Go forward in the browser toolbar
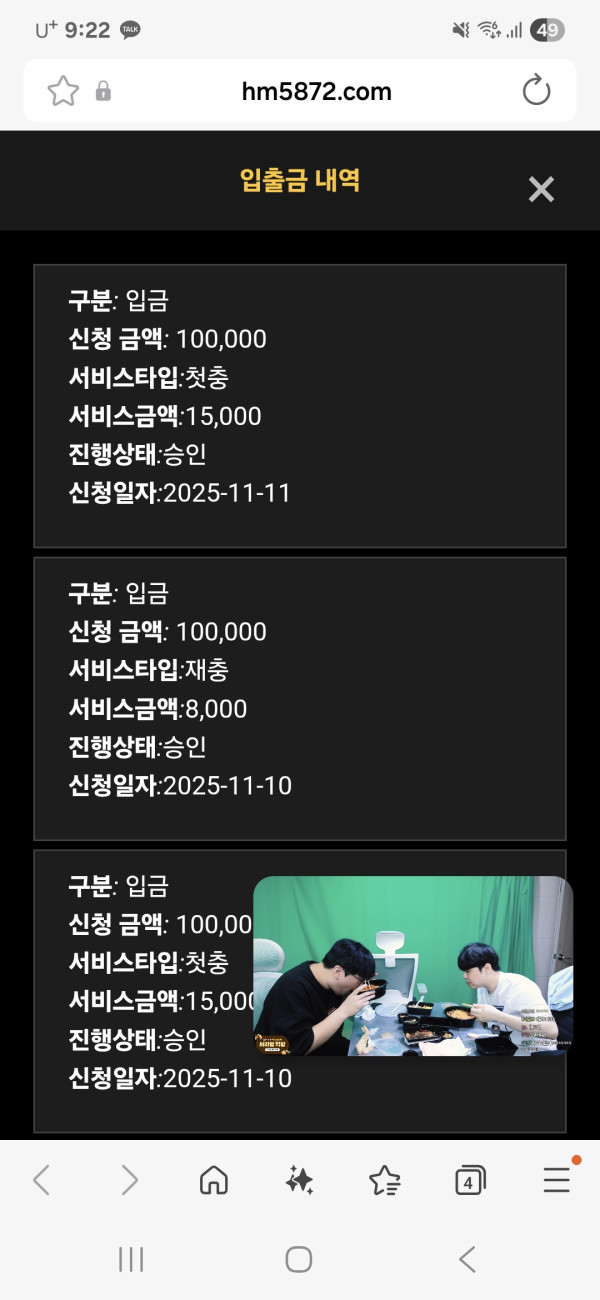The image size is (600, 1300). [x=129, y=1181]
